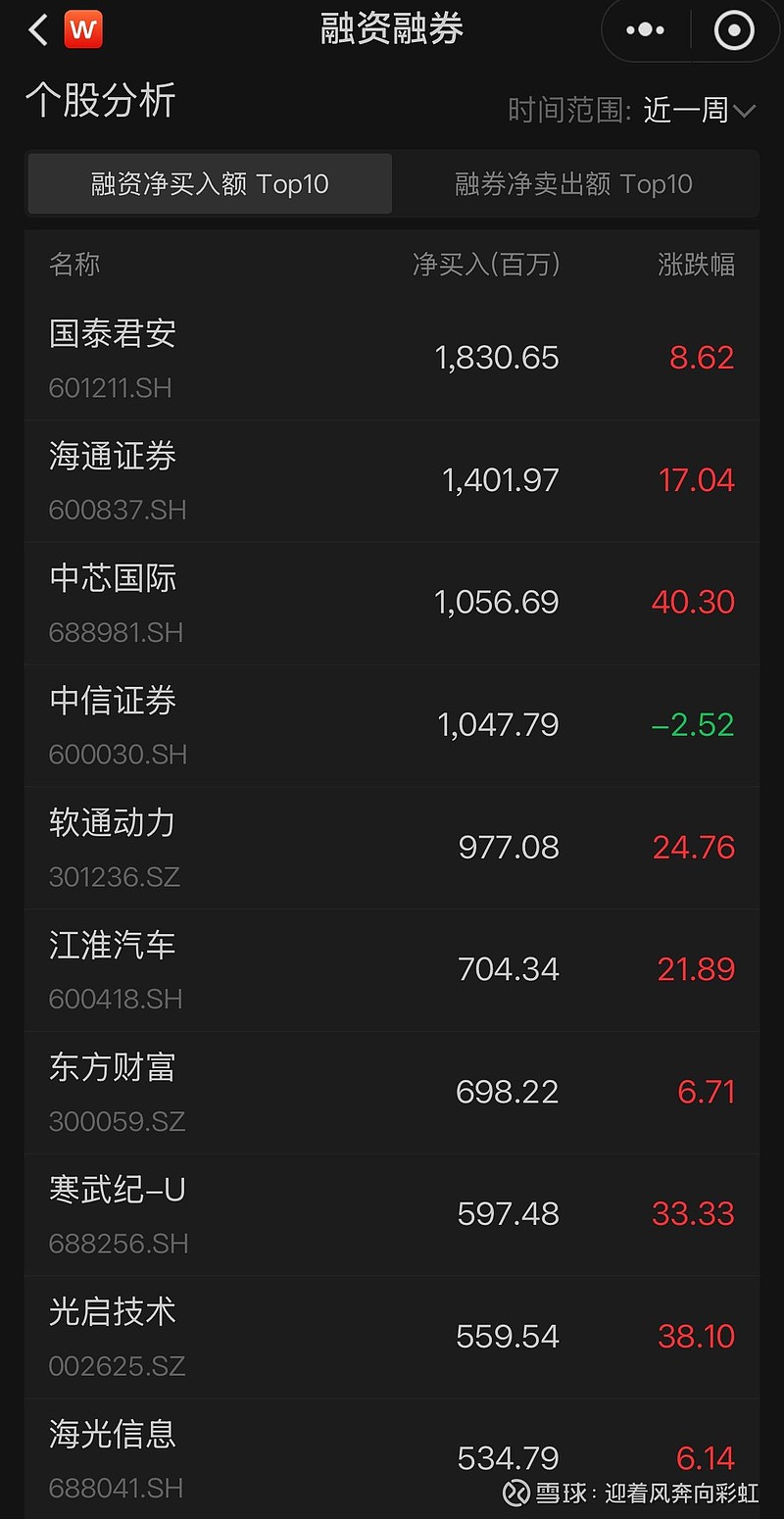
Task: Toggle back to financing net buy ranking
Action: coord(209,183)
